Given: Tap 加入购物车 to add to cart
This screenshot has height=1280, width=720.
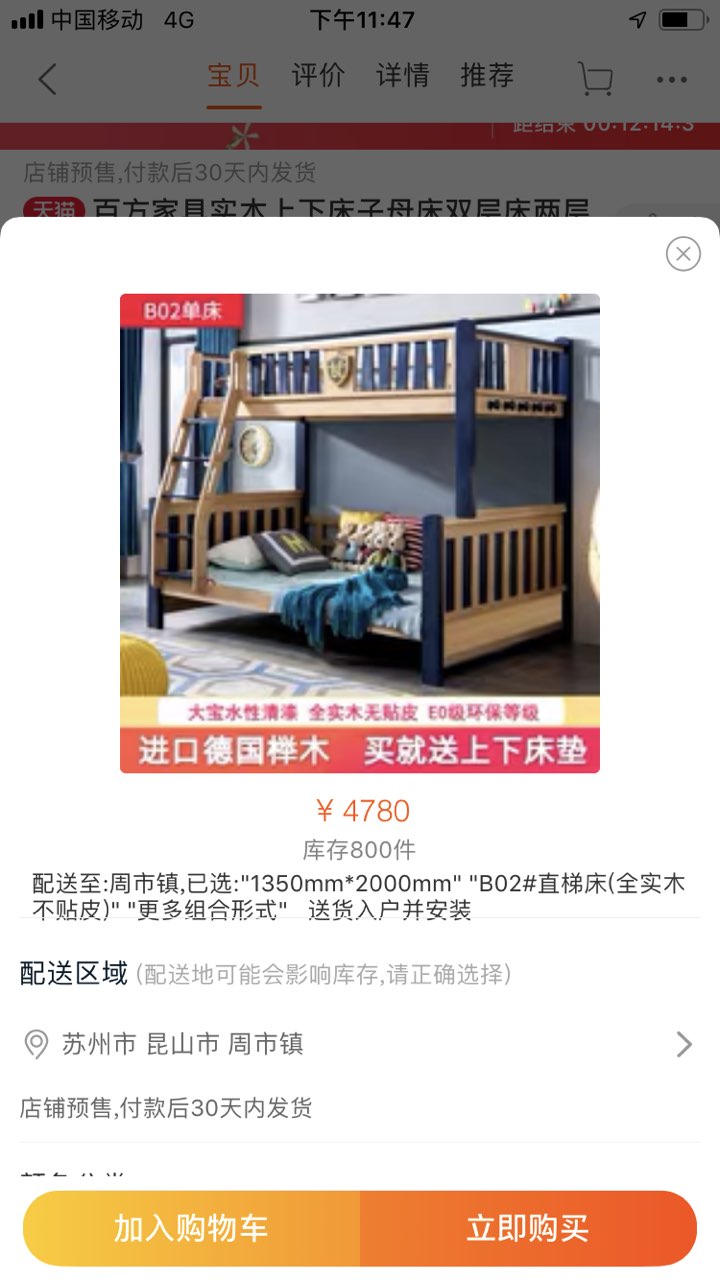Looking at the screenshot, I should pos(191,1228).
